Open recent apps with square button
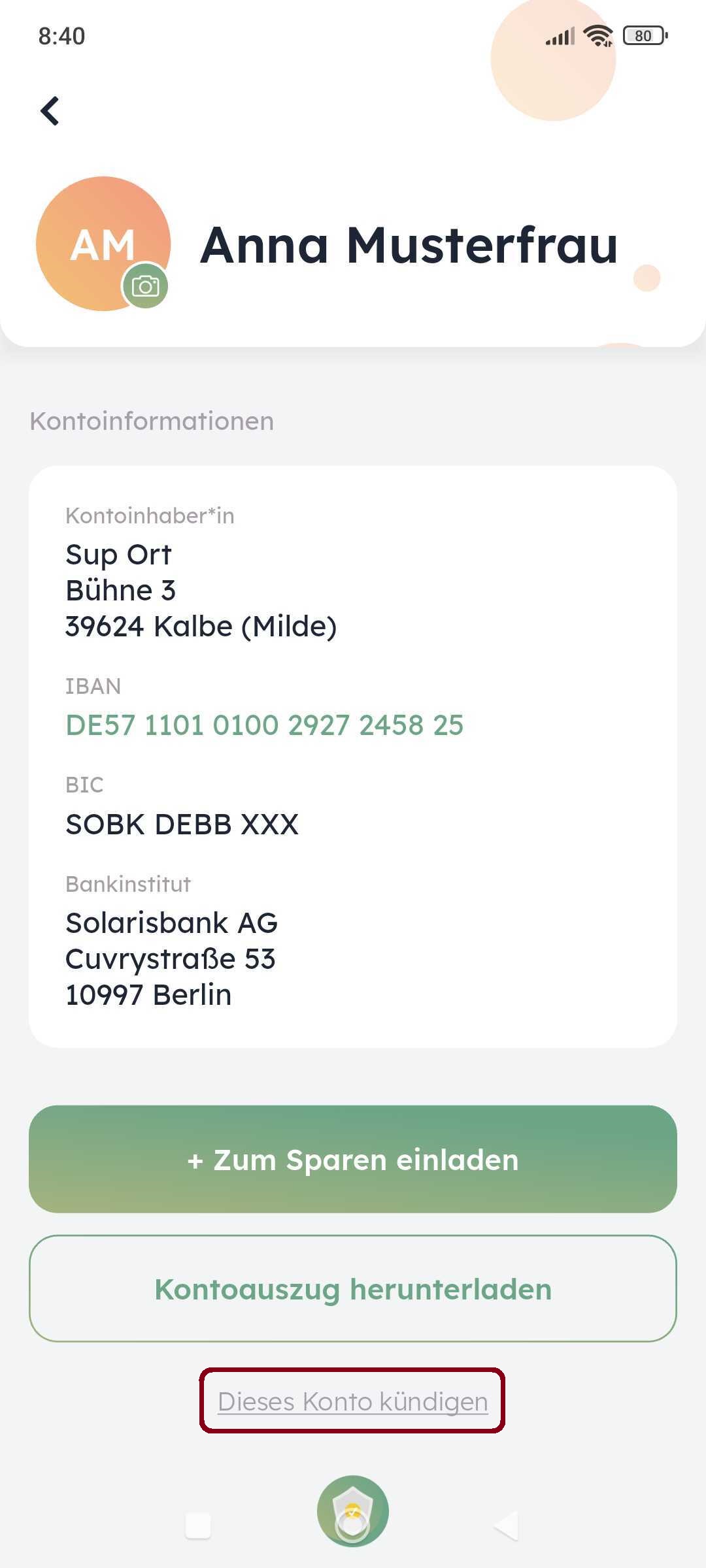 coord(198,1526)
